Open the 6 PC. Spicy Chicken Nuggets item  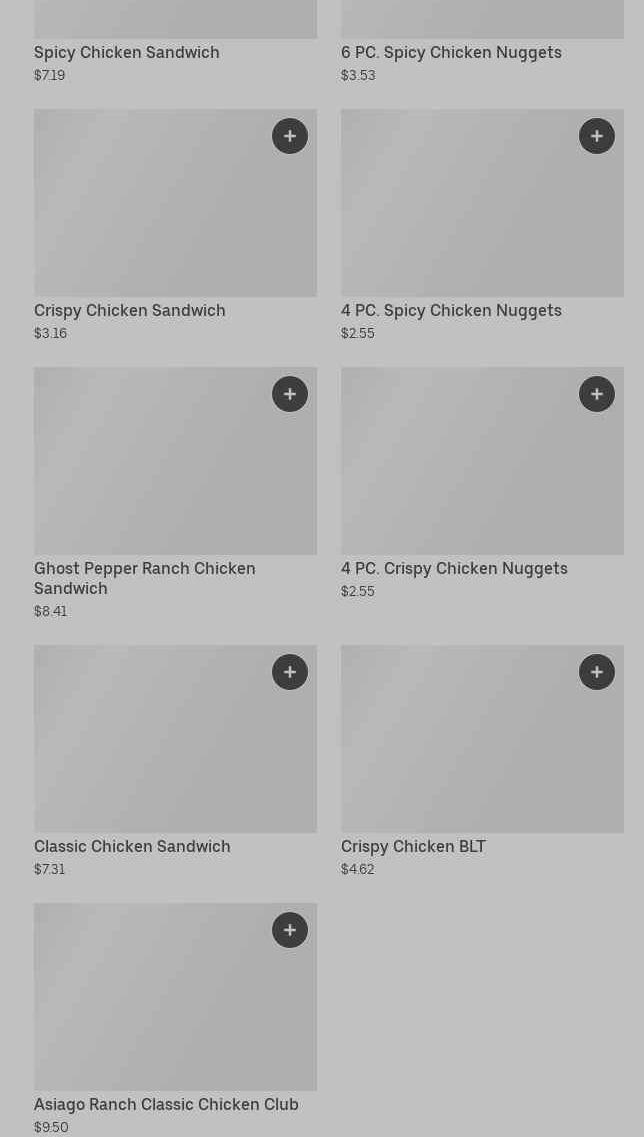pos(451,52)
